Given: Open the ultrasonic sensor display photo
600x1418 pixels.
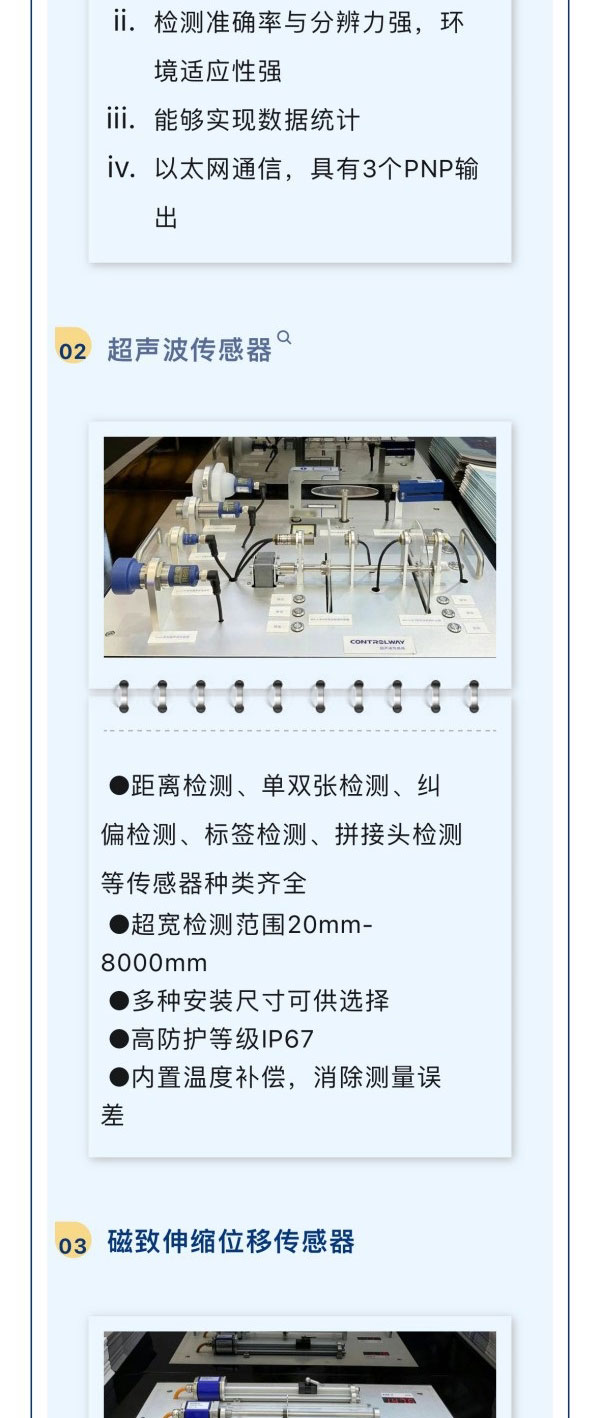Looking at the screenshot, I should pyautogui.click(x=300, y=547).
